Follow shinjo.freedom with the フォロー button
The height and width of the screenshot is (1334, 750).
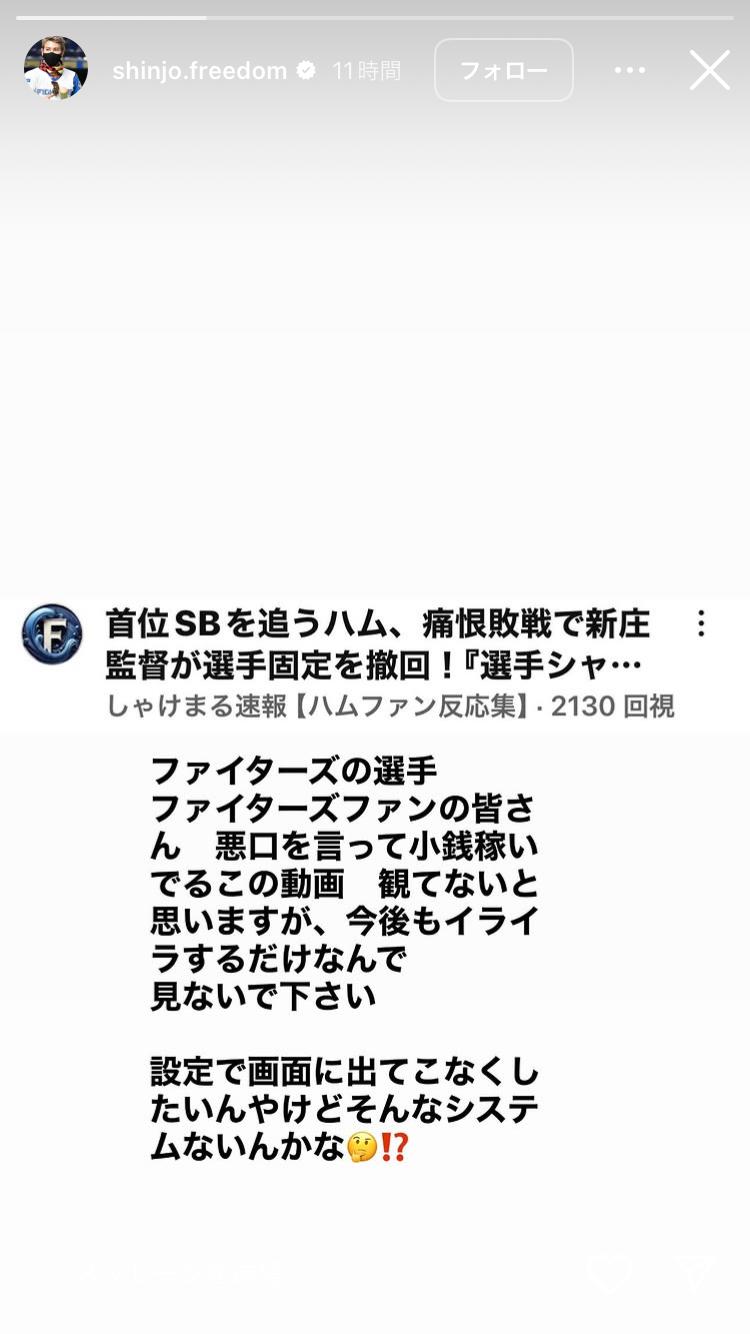[503, 70]
